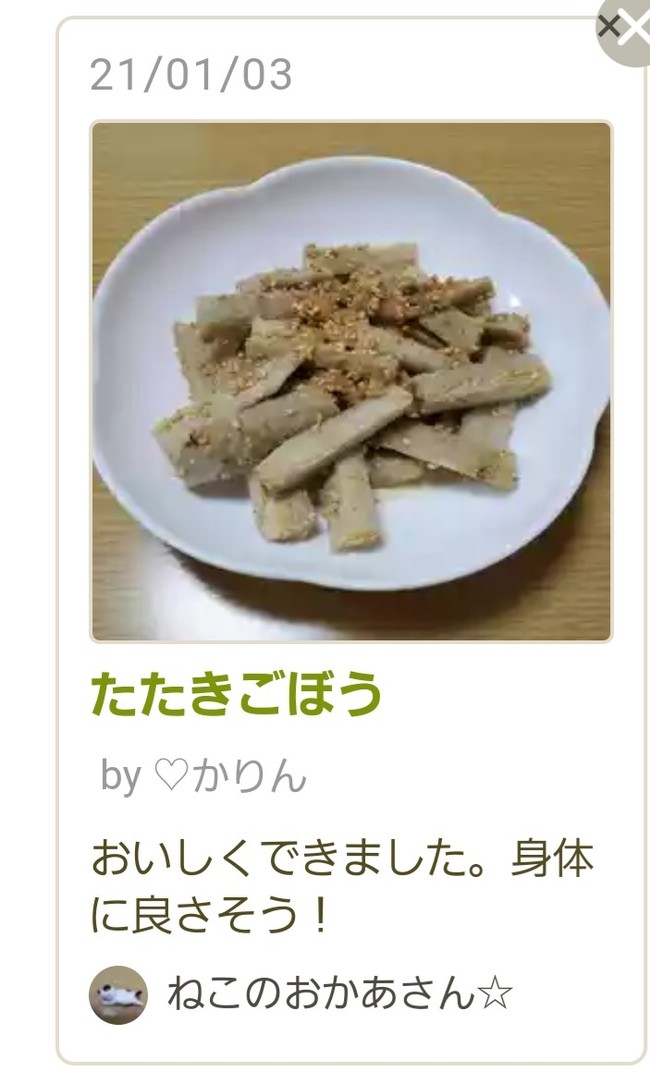650x1072 pixels.
Task: Open the burdock dish photo
Action: coord(351,381)
